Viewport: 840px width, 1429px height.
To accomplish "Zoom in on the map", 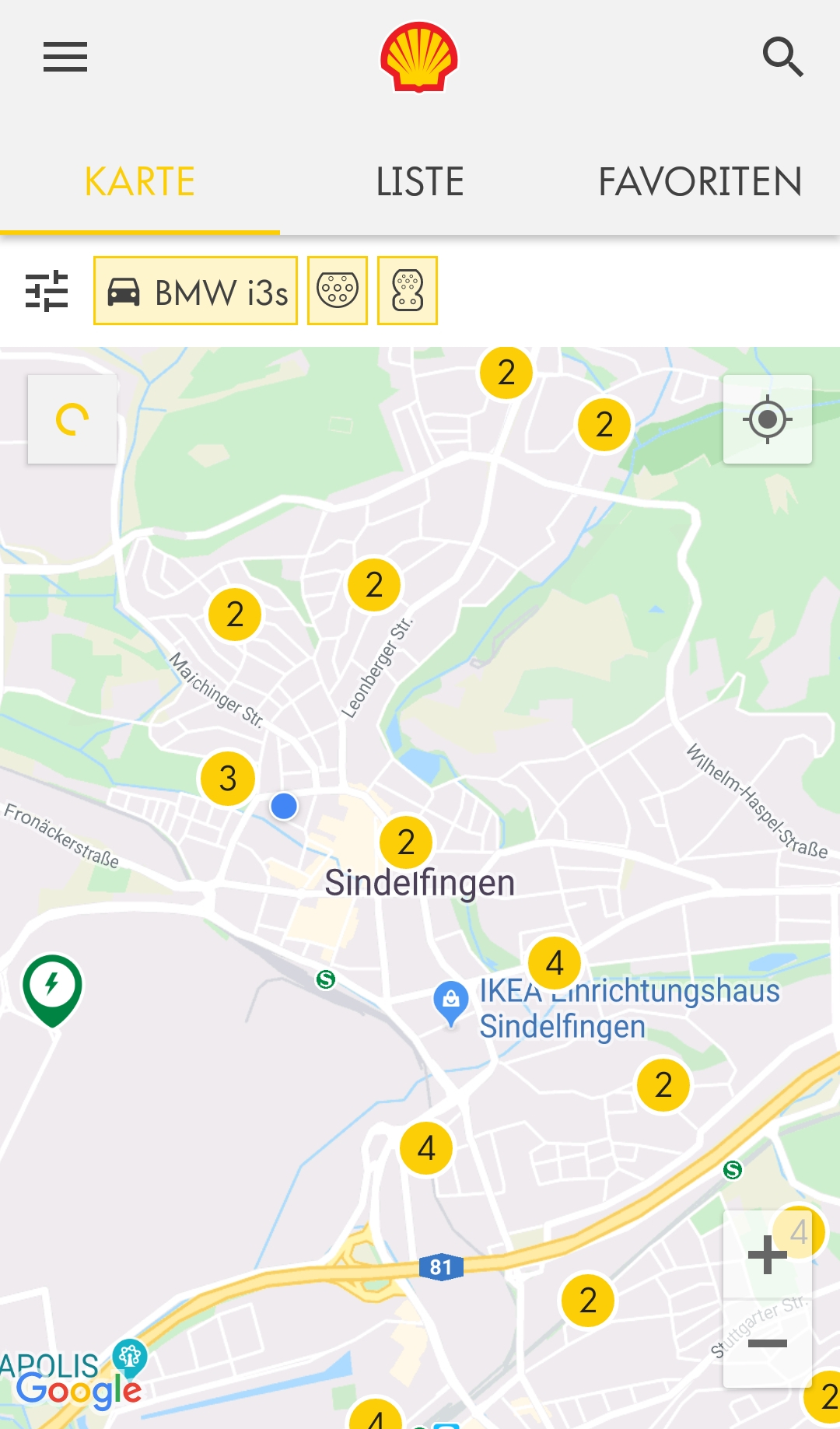I will [768, 1255].
